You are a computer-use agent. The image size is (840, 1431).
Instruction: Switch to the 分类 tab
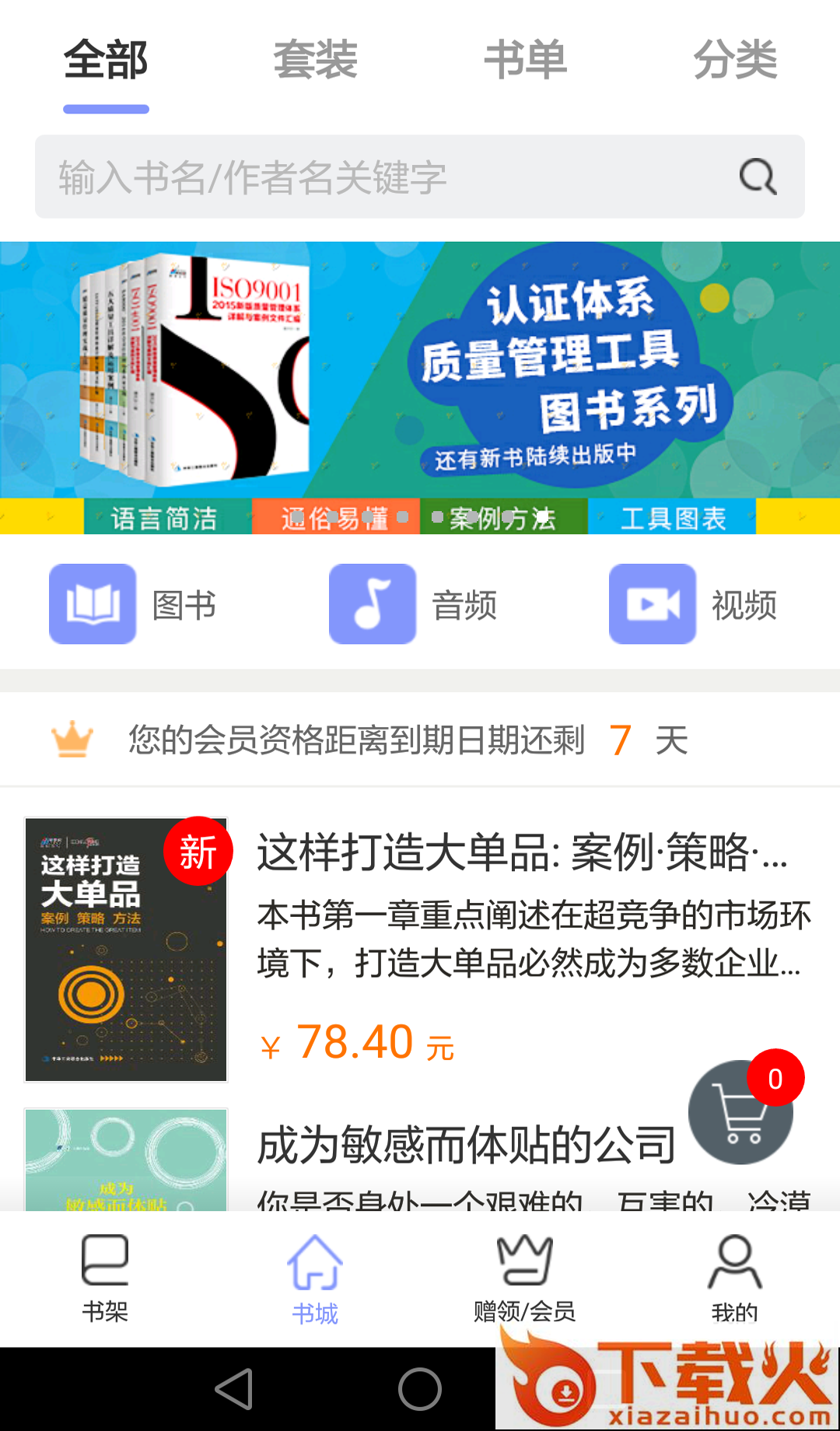pyautogui.click(x=735, y=61)
